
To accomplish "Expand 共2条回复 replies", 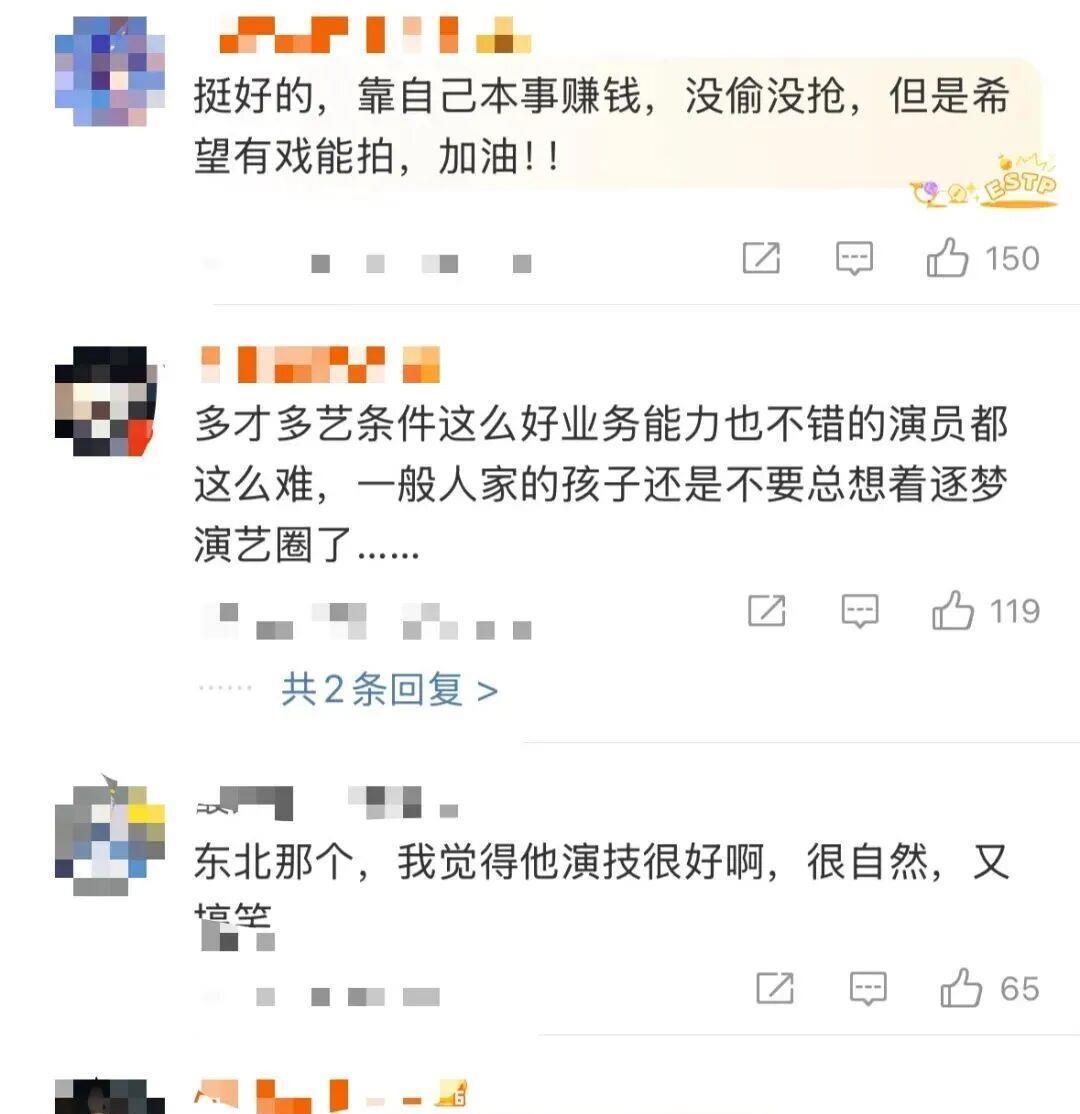I will 389,690.
